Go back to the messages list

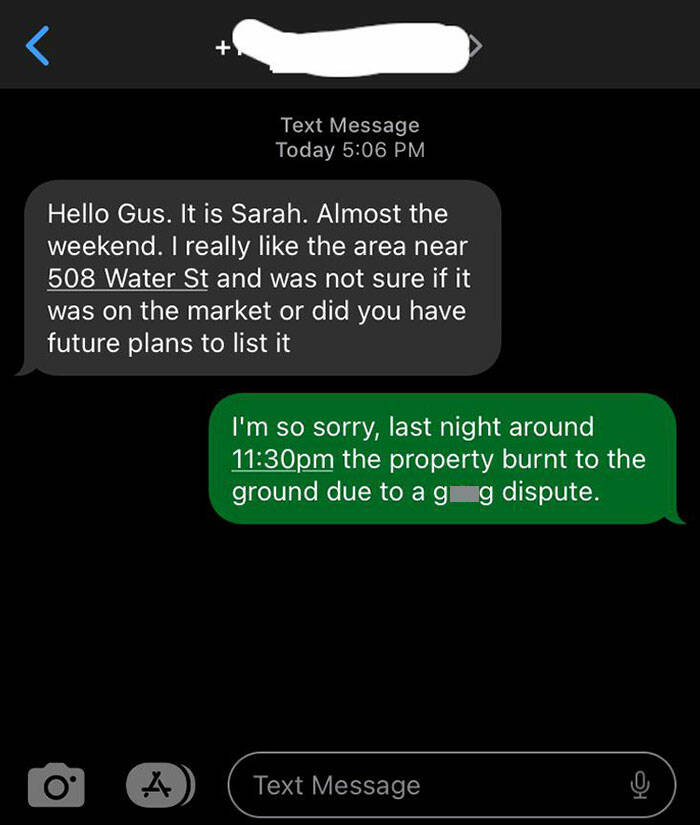coord(37,46)
